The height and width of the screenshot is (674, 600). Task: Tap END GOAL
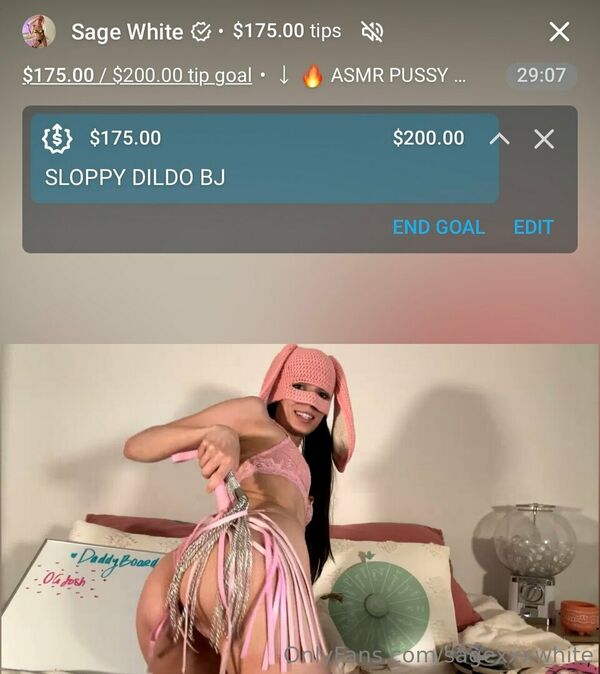[438, 227]
